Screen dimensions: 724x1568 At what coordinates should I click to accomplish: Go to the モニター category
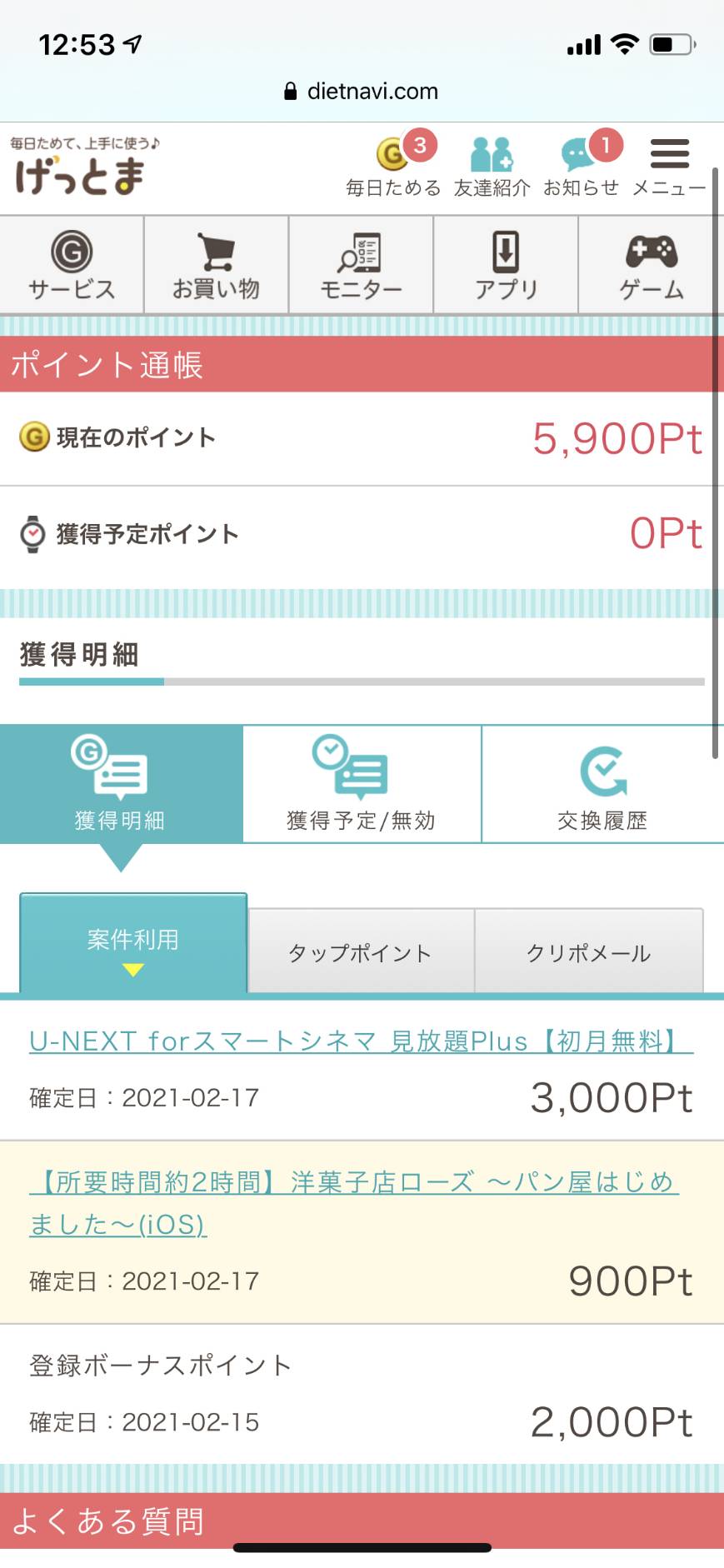(361, 265)
